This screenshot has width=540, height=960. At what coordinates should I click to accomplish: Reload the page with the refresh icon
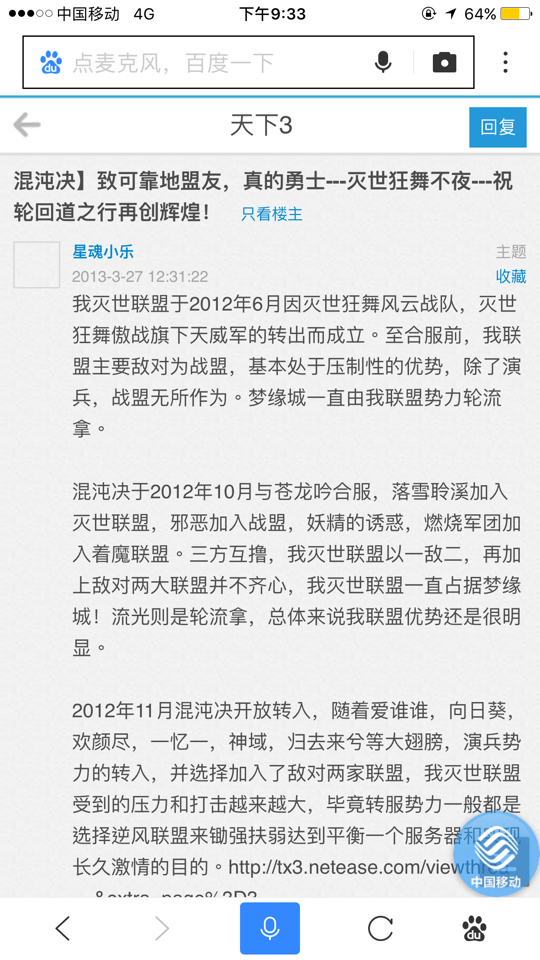(380, 929)
